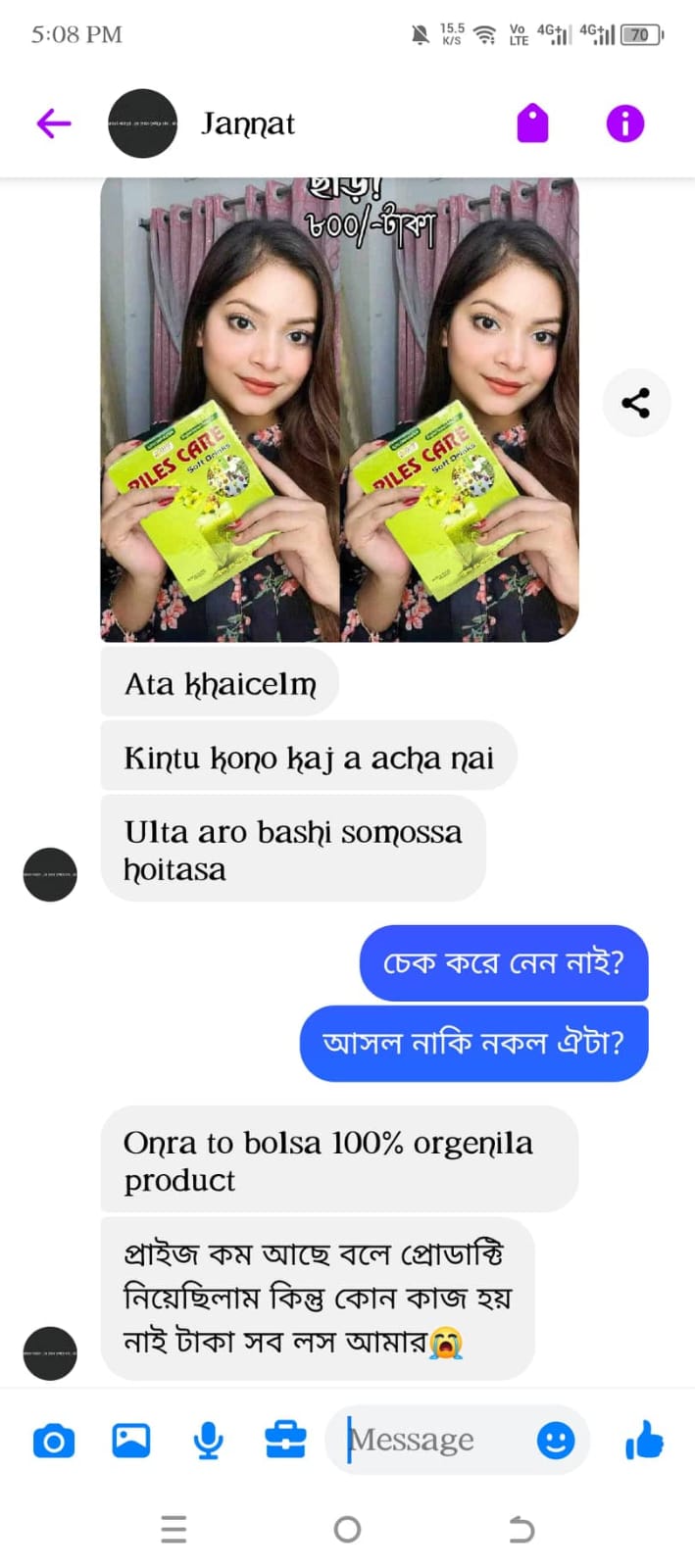
Task: Focus the Message text field
Action: click(x=431, y=1440)
